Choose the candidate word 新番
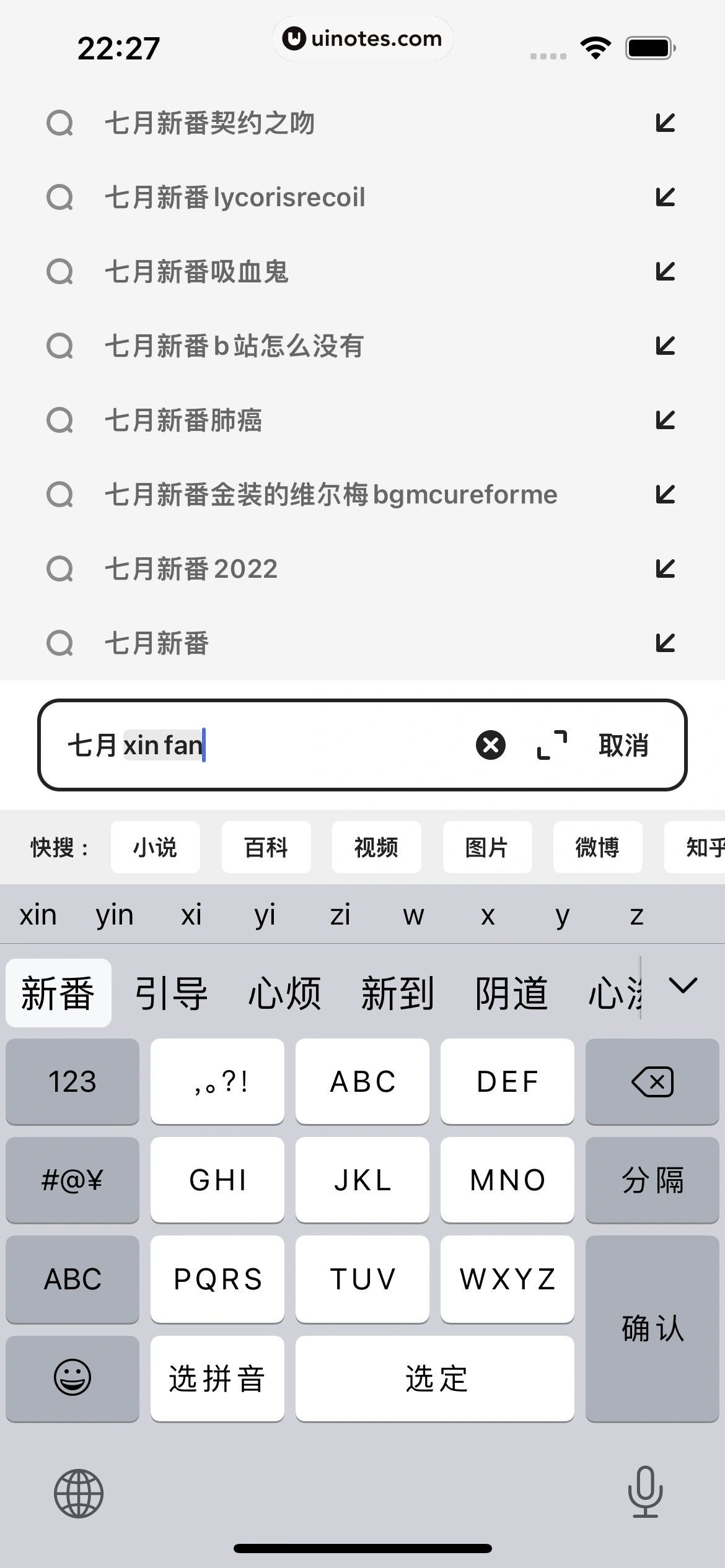725x1568 pixels. pos(58,991)
